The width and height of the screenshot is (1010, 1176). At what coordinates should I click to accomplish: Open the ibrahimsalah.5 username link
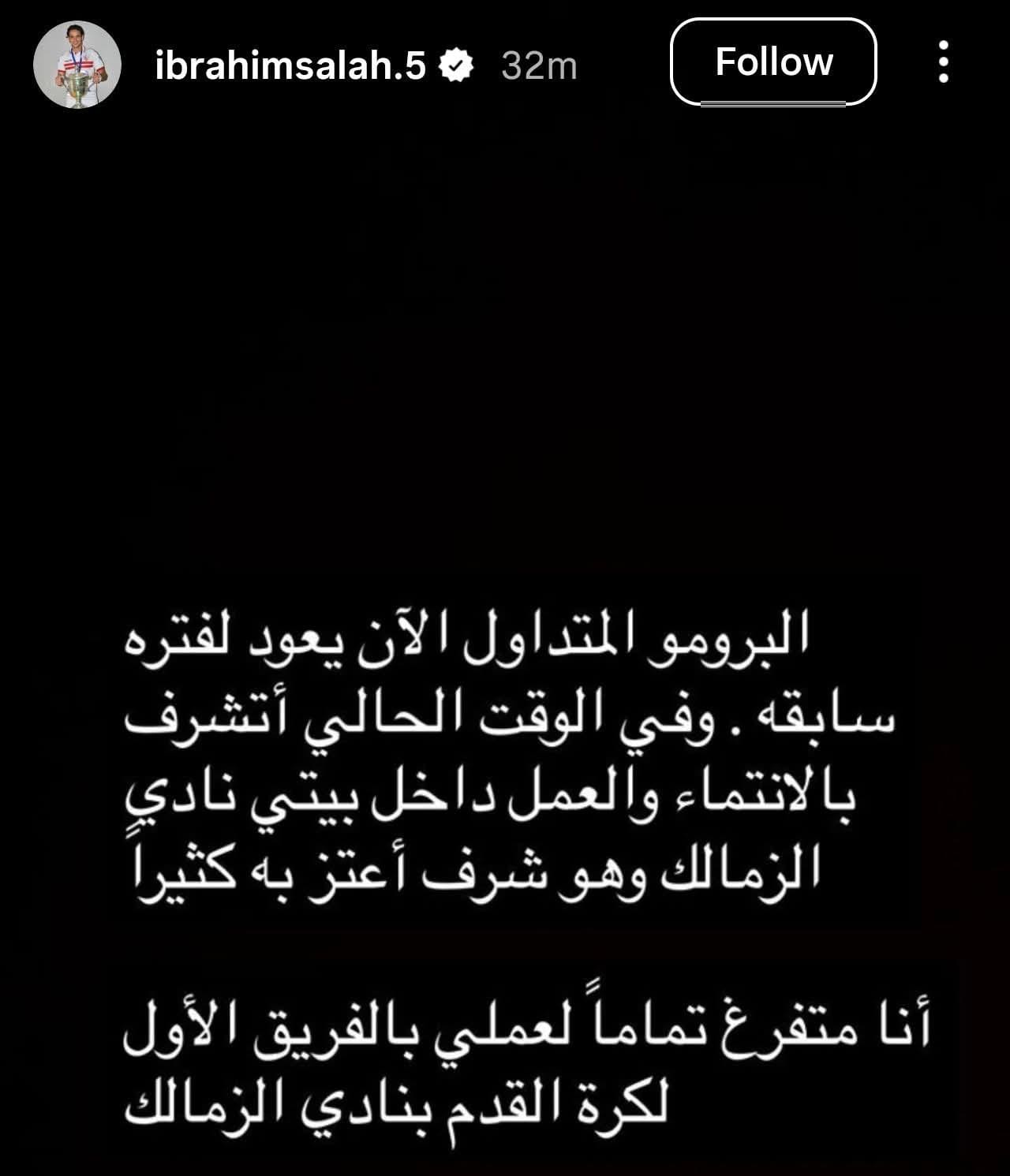pos(290,65)
